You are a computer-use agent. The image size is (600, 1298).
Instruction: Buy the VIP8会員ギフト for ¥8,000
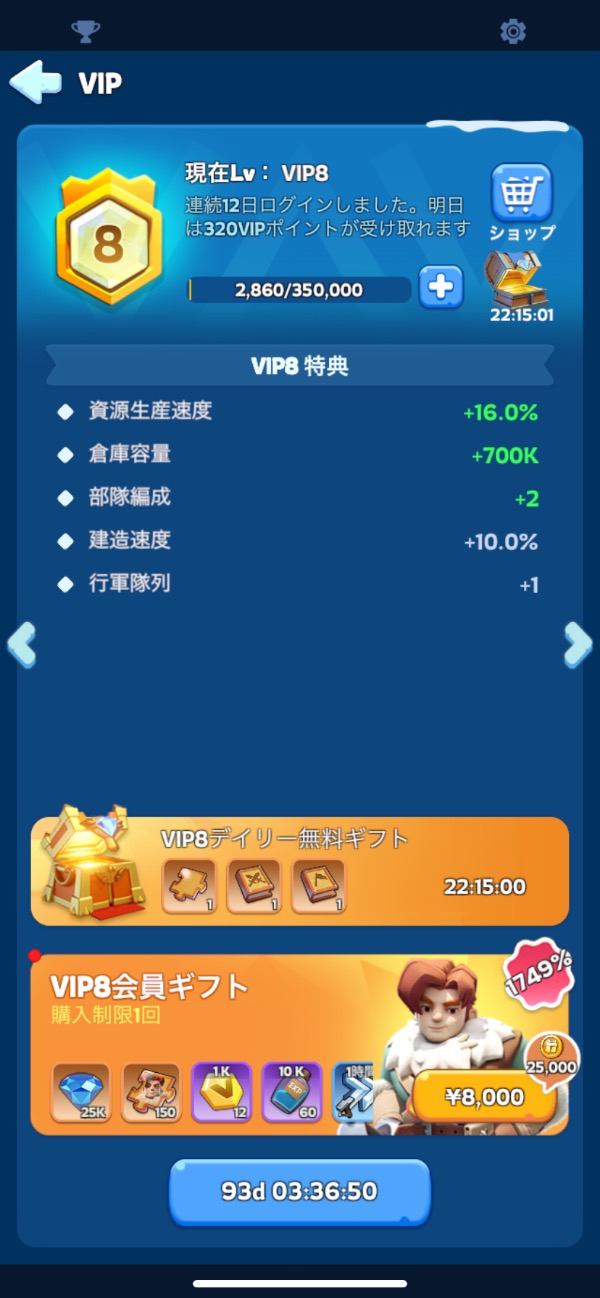[485, 1097]
